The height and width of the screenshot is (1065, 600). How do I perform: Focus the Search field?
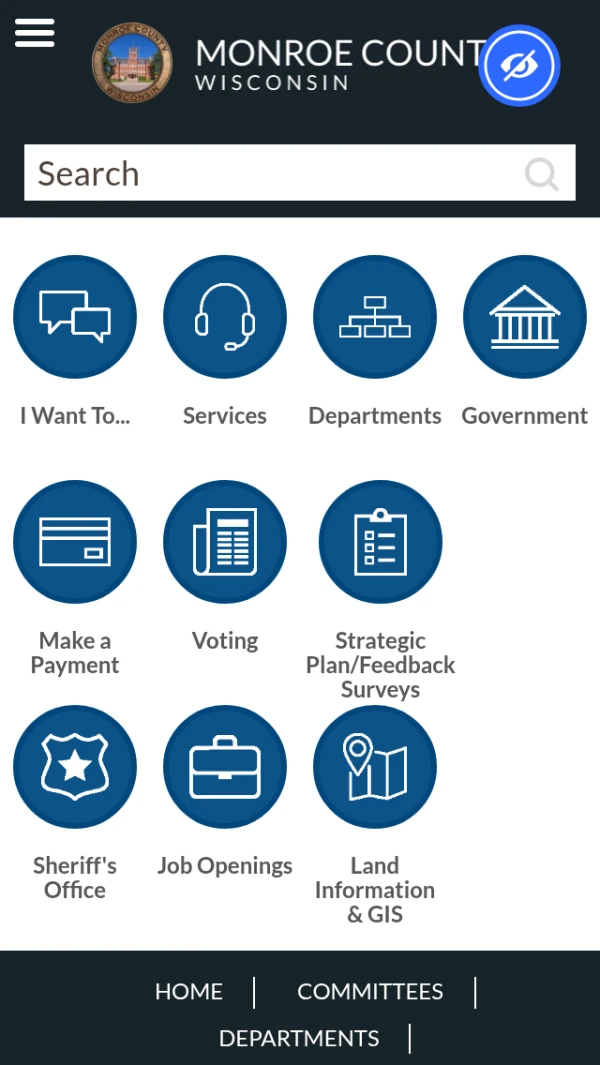tap(270, 173)
